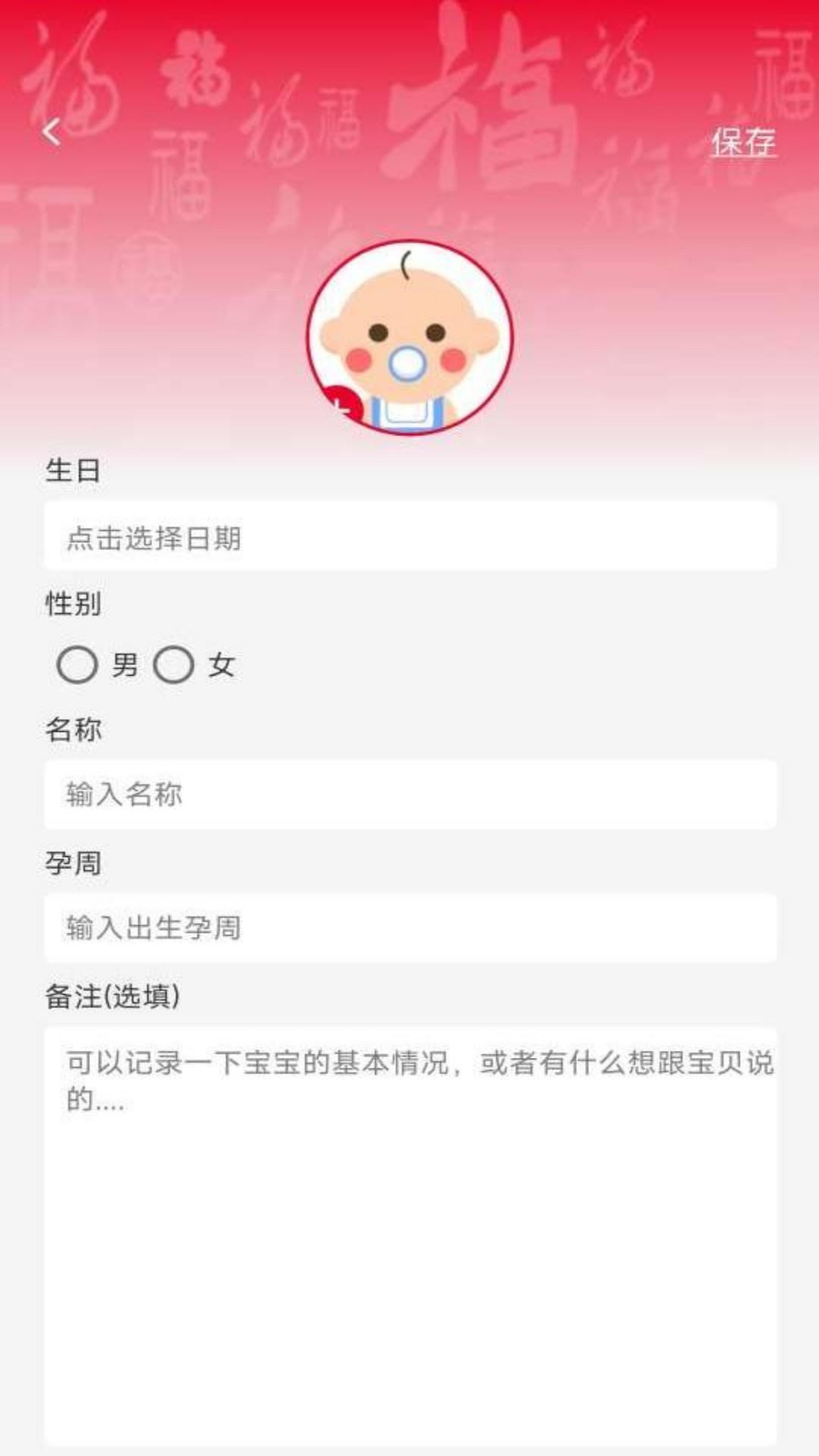
Task: Click the baby avatar image
Action: click(409, 337)
